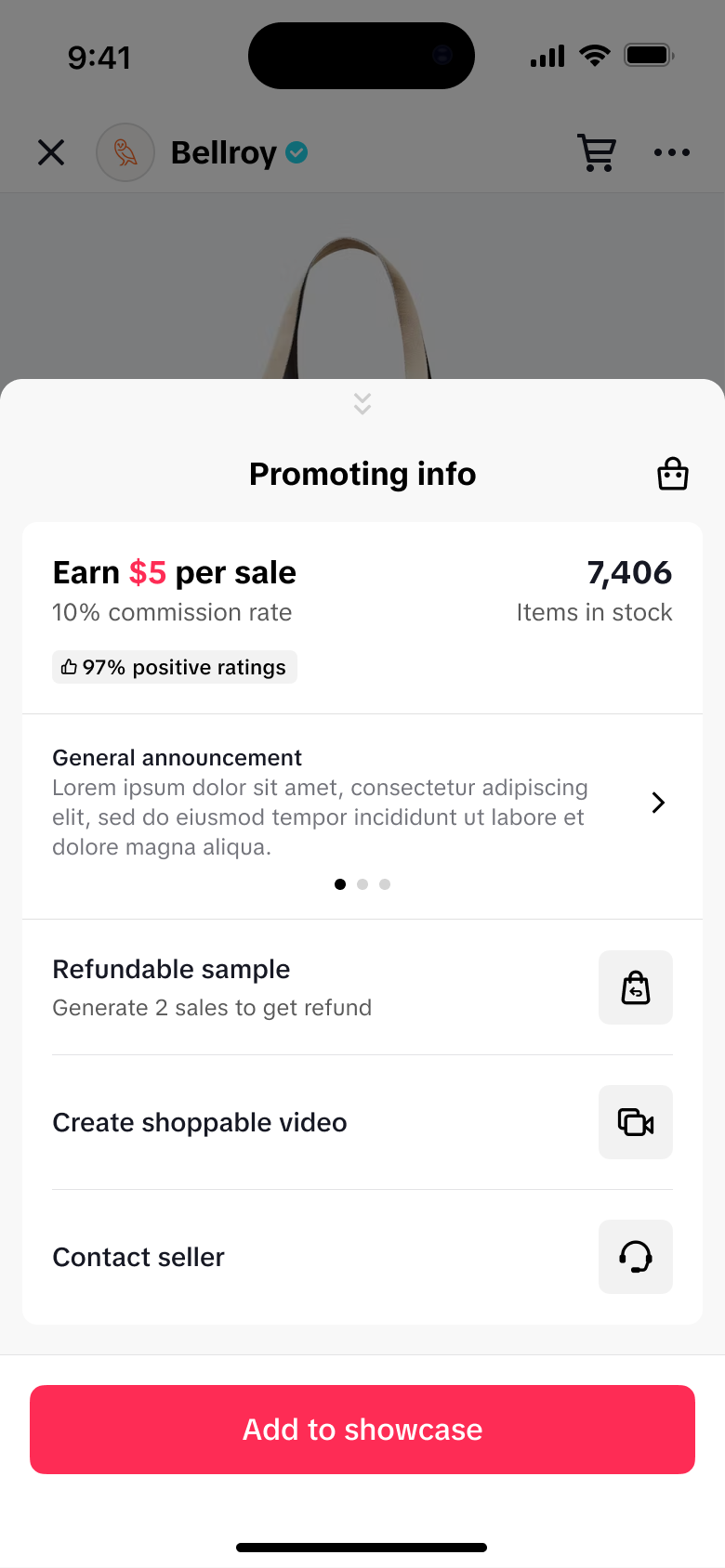Open the three-dot overflow menu
This screenshot has width=725, height=1568.
tap(671, 152)
